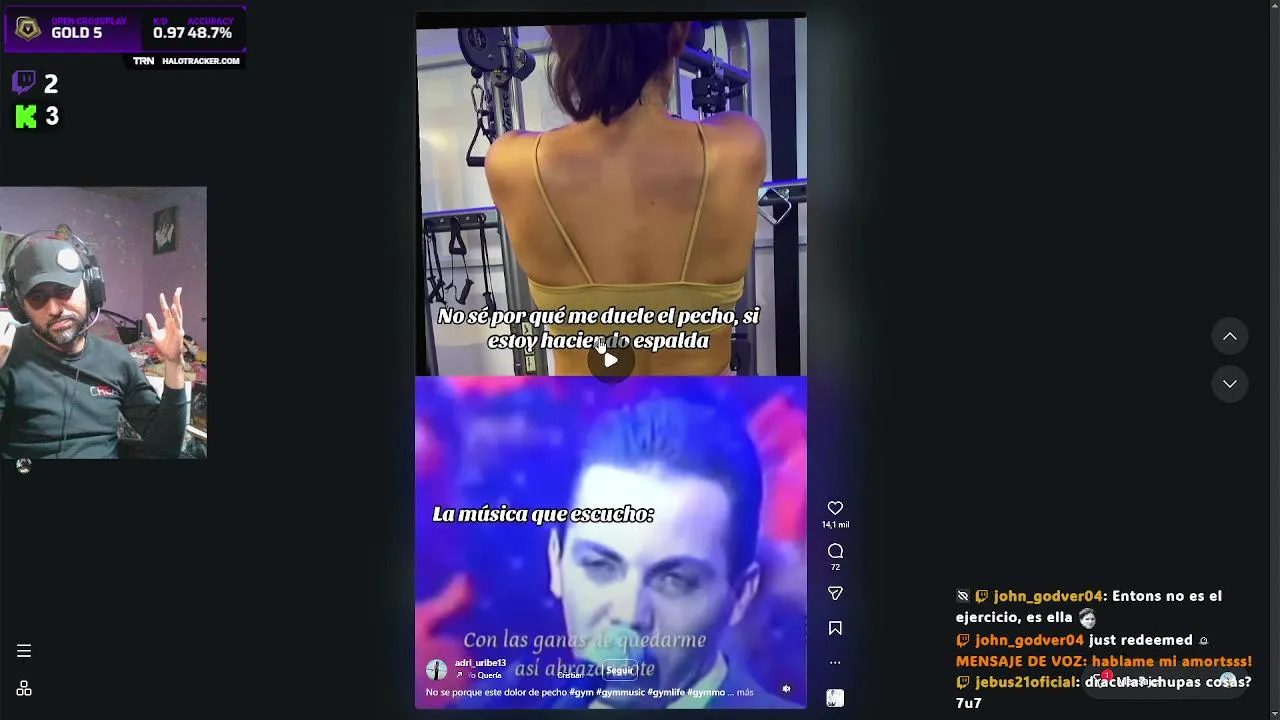Image resolution: width=1280 pixels, height=720 pixels.
Task: Open the hamburger menu on the left sidebar
Action: (24, 651)
